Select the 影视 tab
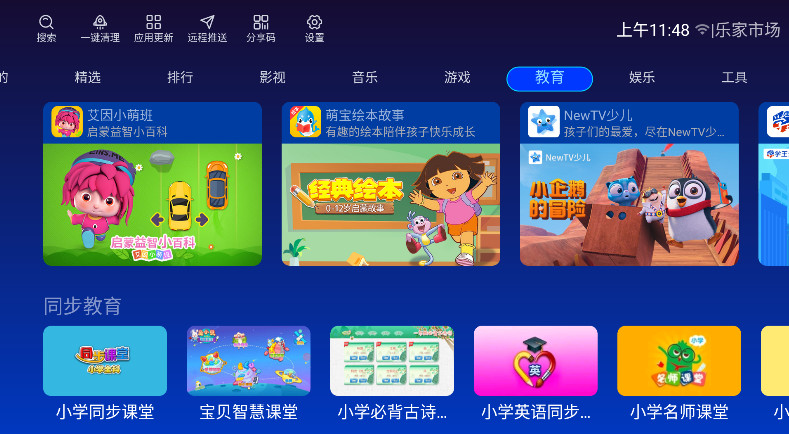789x434 pixels. (x=272, y=77)
